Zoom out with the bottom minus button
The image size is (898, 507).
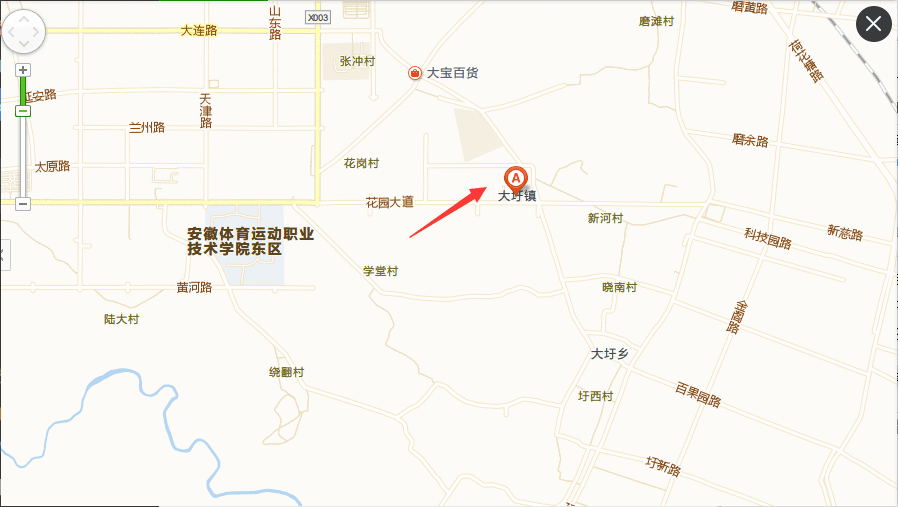(x=23, y=204)
